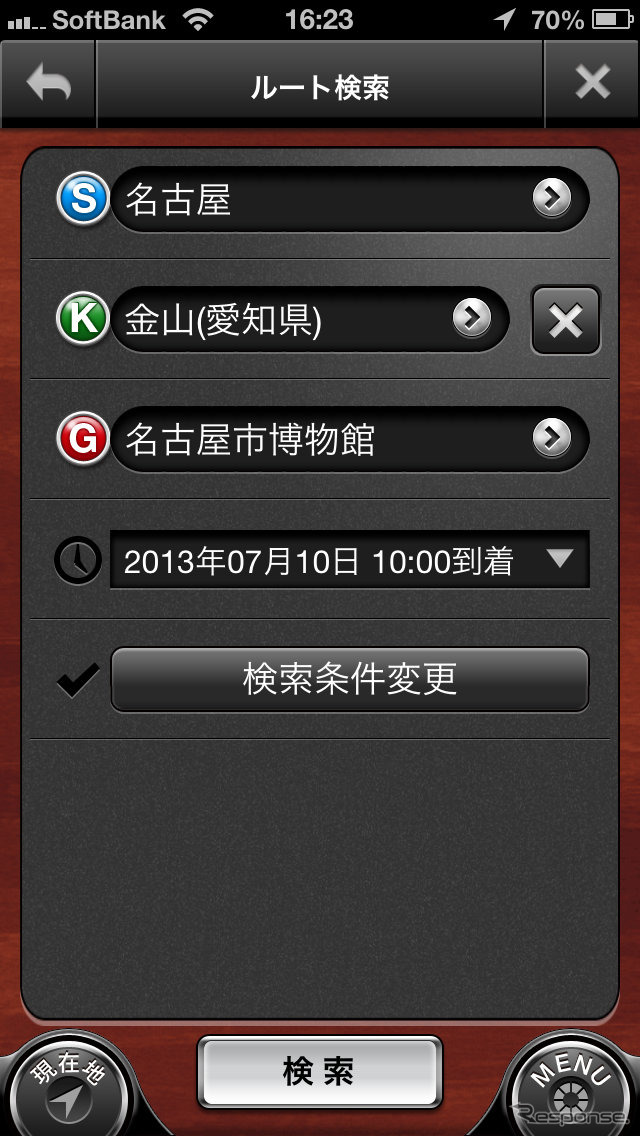Viewport: 640px width, 1136px height.
Task: Remove the via point 金山(愛知県)
Action: [x=565, y=320]
